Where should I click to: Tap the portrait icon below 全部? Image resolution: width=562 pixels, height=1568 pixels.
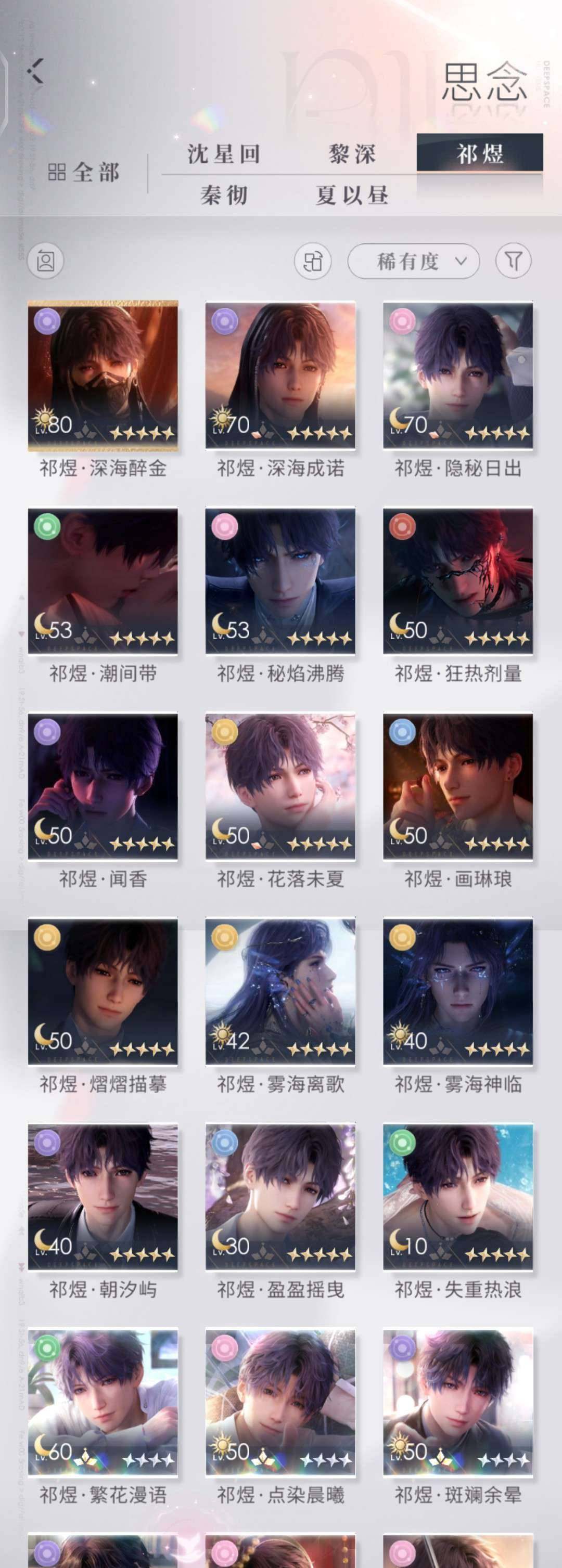[46, 262]
